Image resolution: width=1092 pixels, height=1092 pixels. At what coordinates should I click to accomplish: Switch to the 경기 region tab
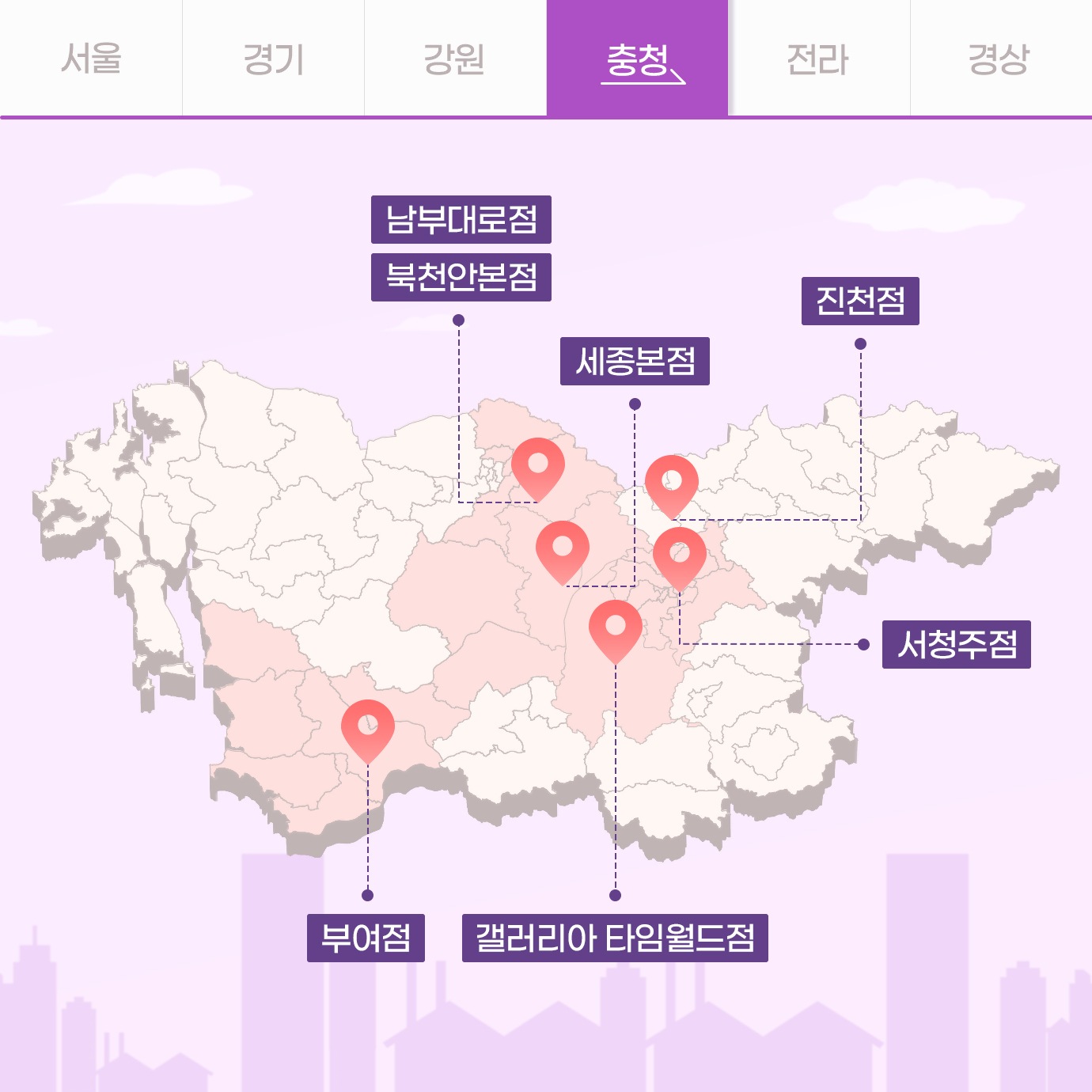click(x=273, y=59)
